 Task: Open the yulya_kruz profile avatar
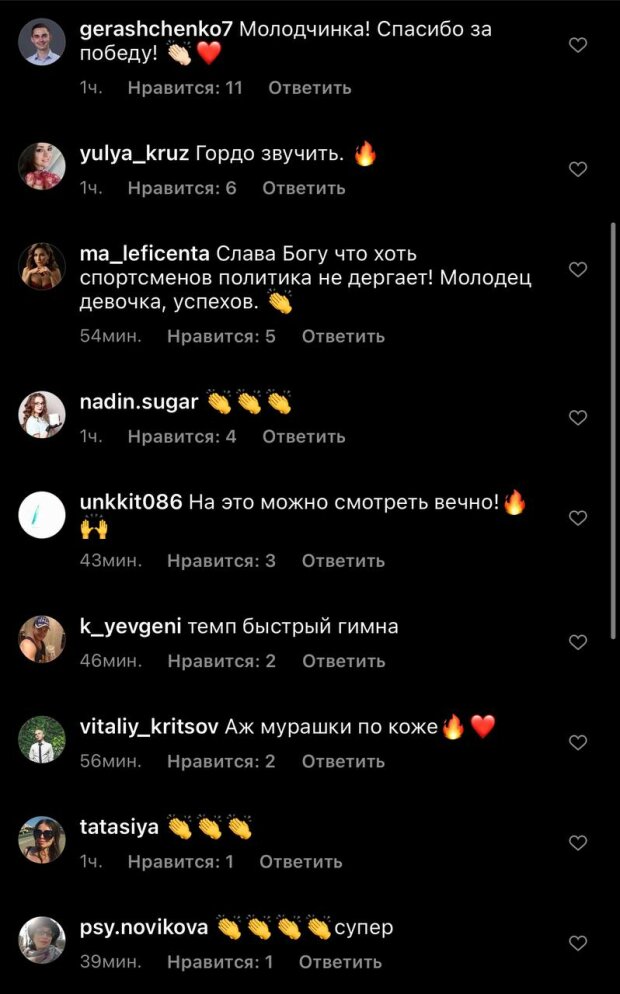pos(42,165)
